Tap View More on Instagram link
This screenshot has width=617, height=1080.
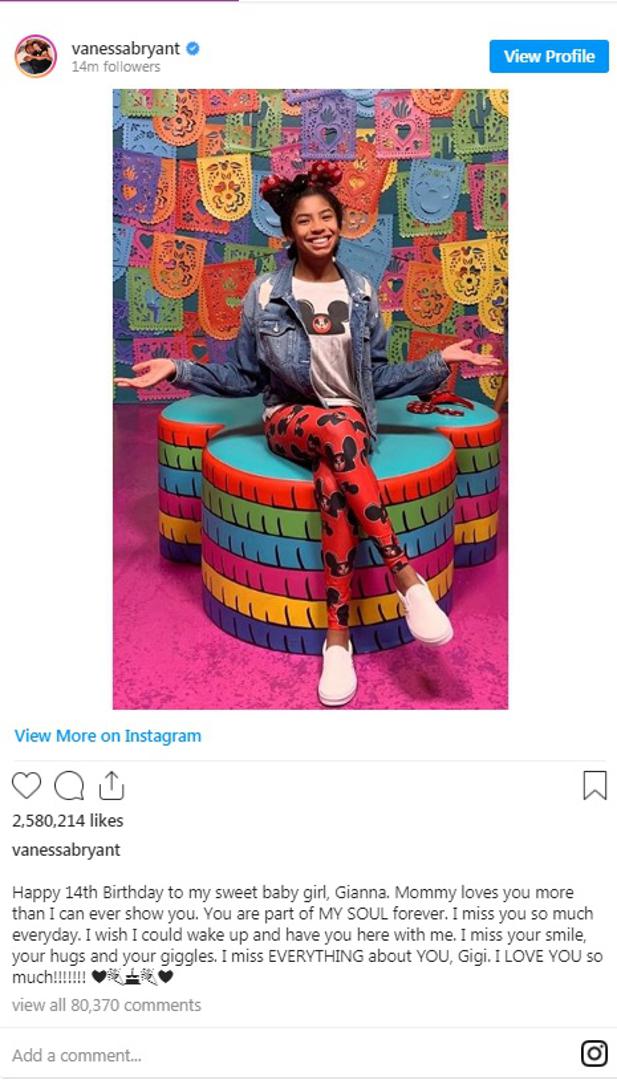(108, 736)
